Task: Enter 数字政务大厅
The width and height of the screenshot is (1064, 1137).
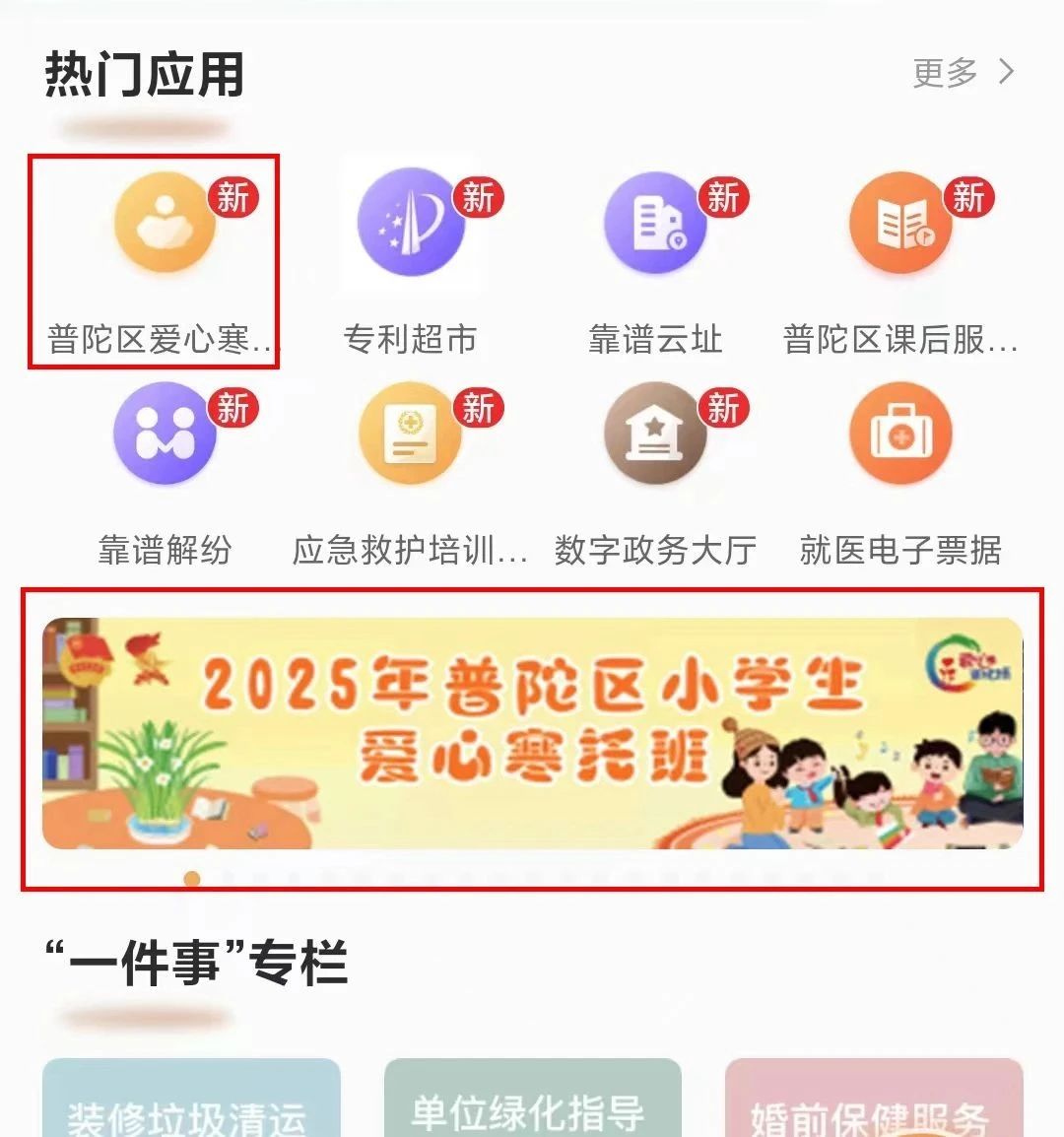Action: click(x=654, y=435)
